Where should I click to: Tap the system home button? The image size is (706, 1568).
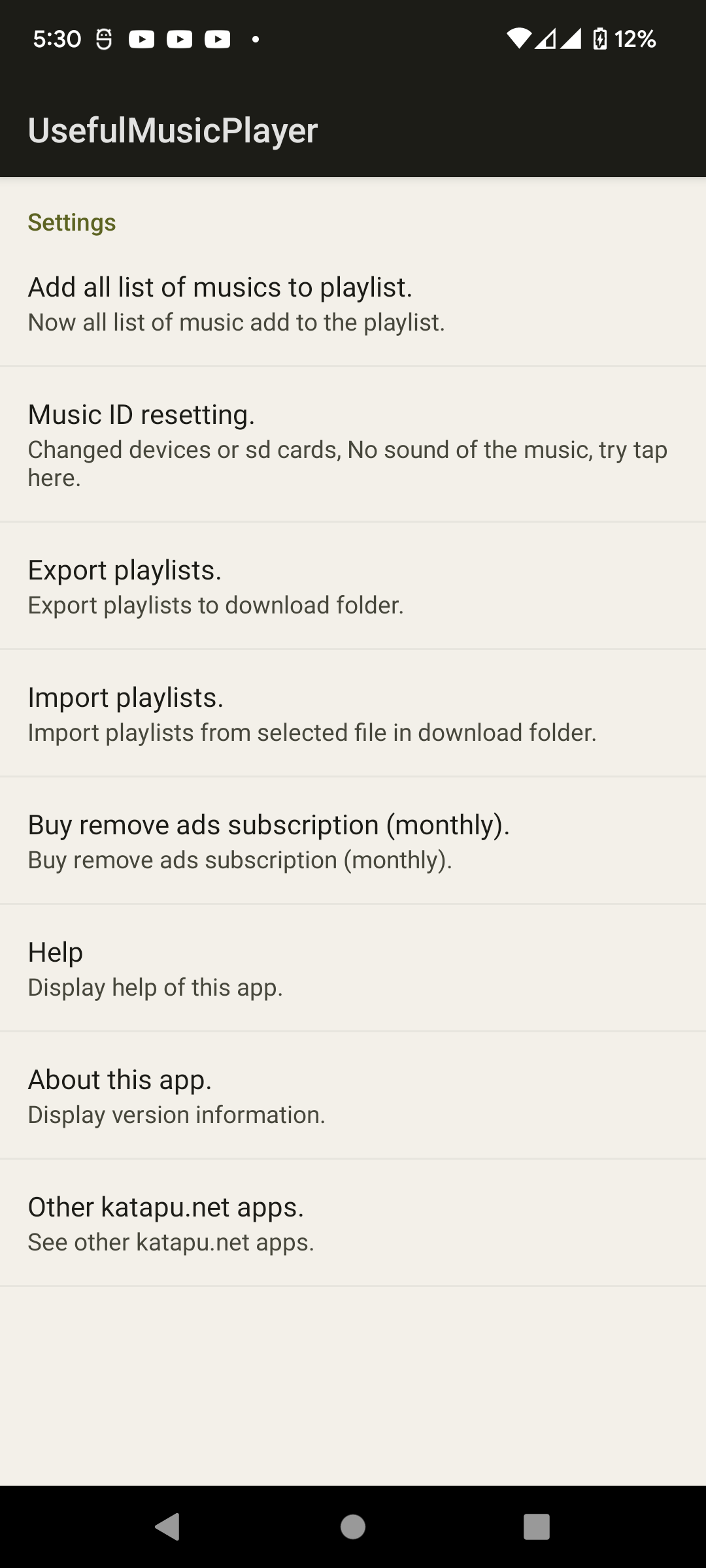[x=353, y=1527]
